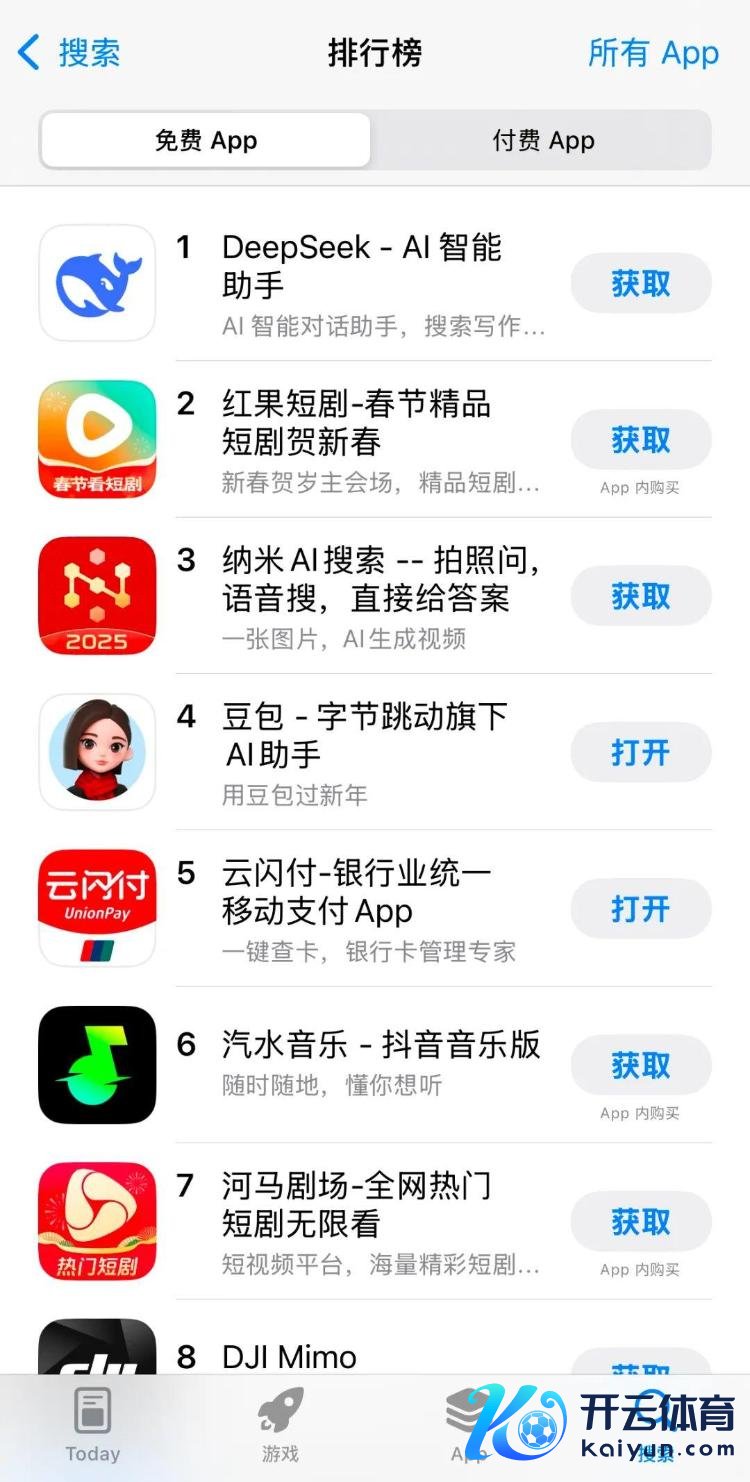Get 红果短剧 app
Viewport: 750px width, 1482px height.
click(640, 440)
